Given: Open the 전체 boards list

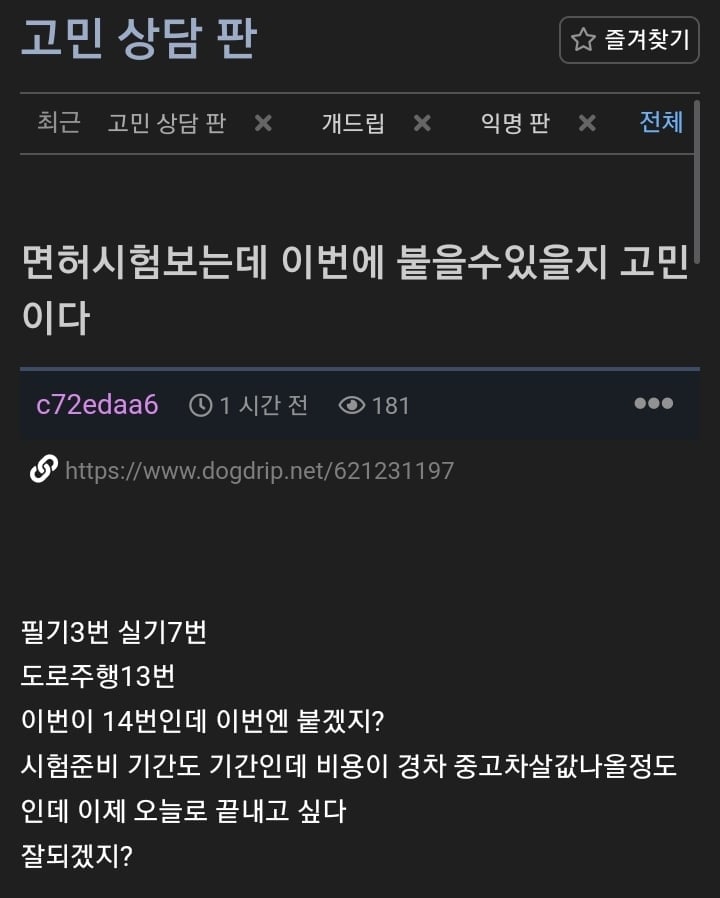Looking at the screenshot, I should click(x=661, y=122).
